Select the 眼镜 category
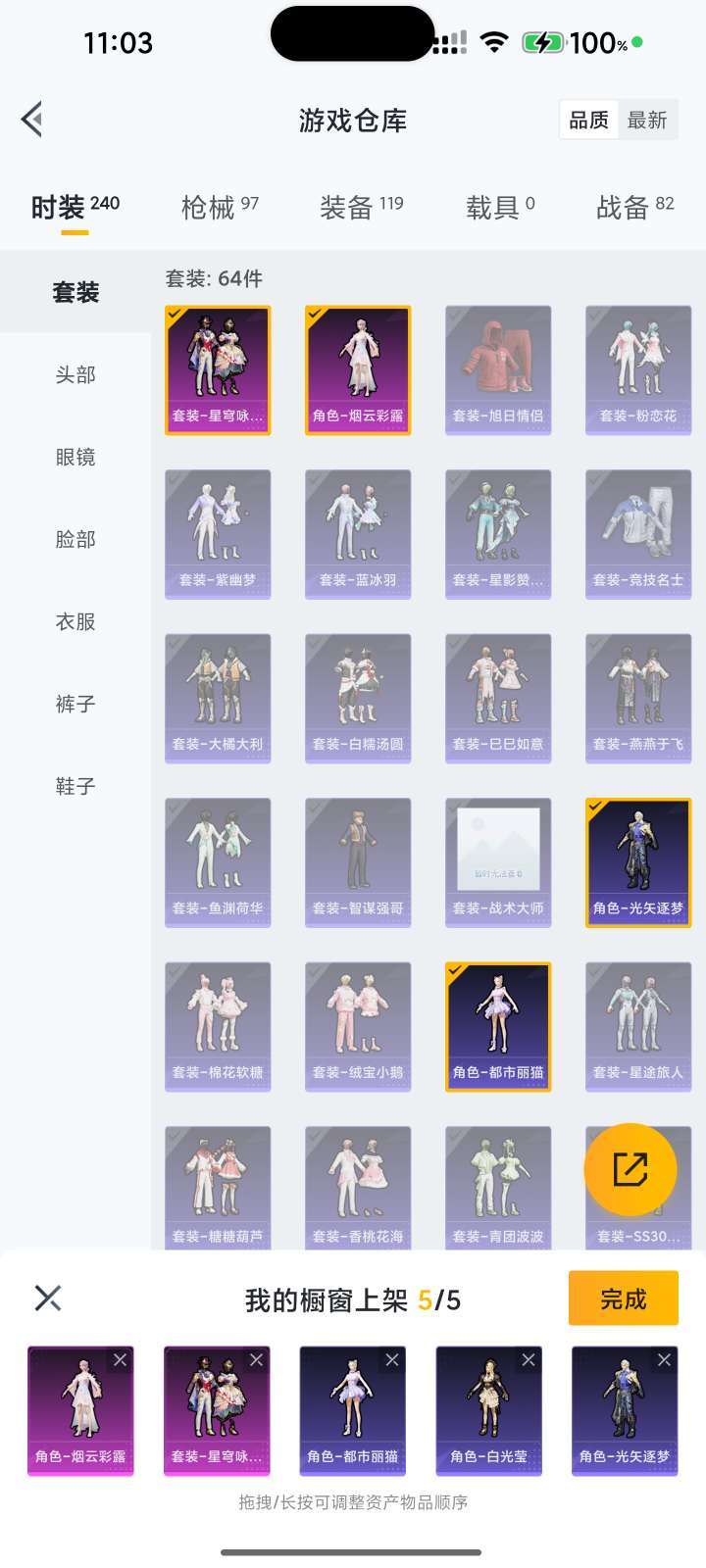 (76, 457)
